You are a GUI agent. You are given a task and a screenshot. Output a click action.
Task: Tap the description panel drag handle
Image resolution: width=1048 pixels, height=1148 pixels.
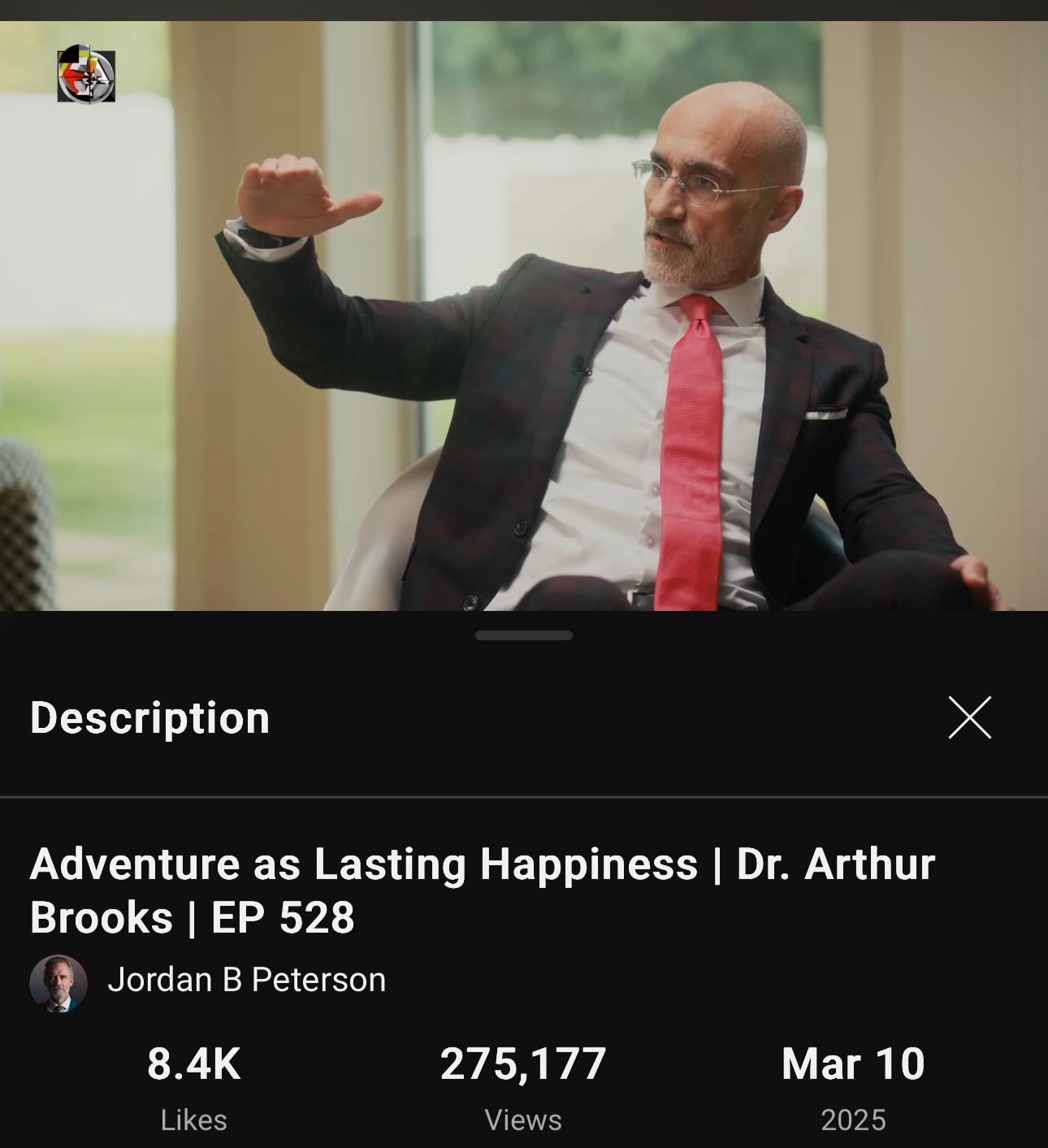(524, 635)
